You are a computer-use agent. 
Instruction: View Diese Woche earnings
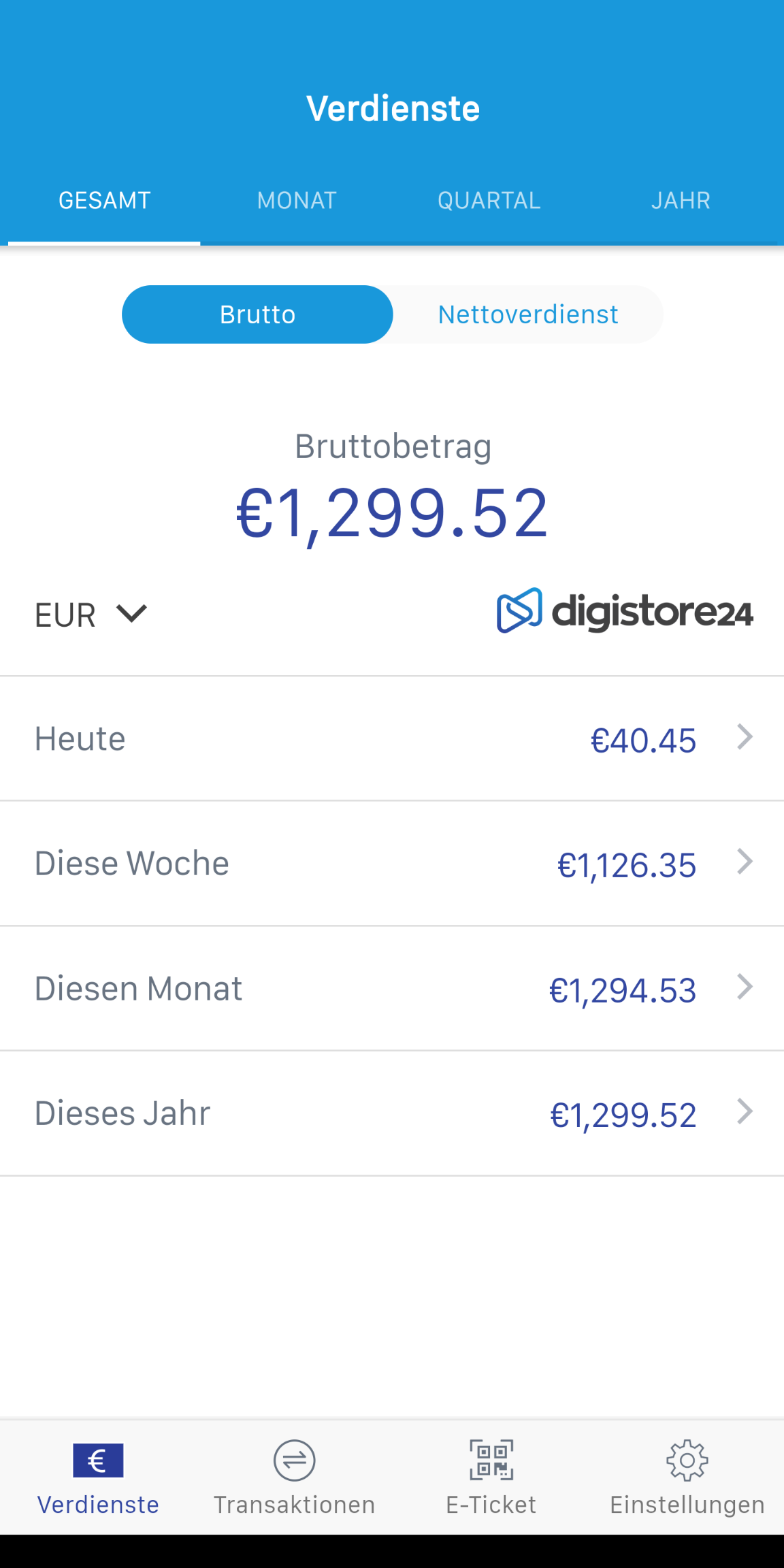392,863
